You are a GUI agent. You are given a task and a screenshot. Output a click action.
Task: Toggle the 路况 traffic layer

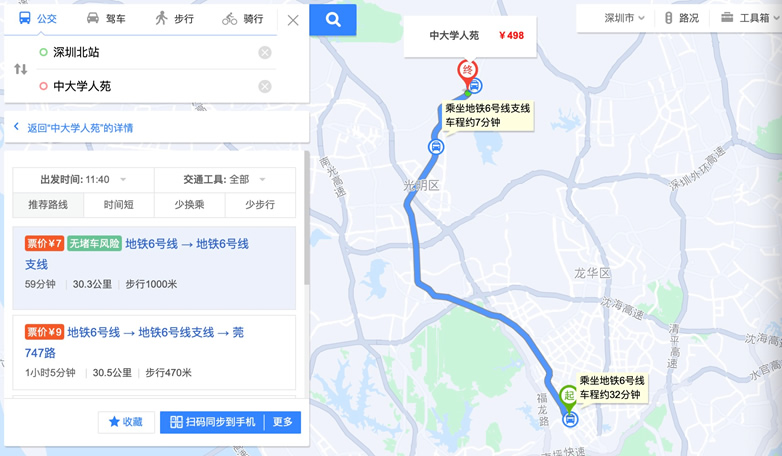click(x=681, y=18)
